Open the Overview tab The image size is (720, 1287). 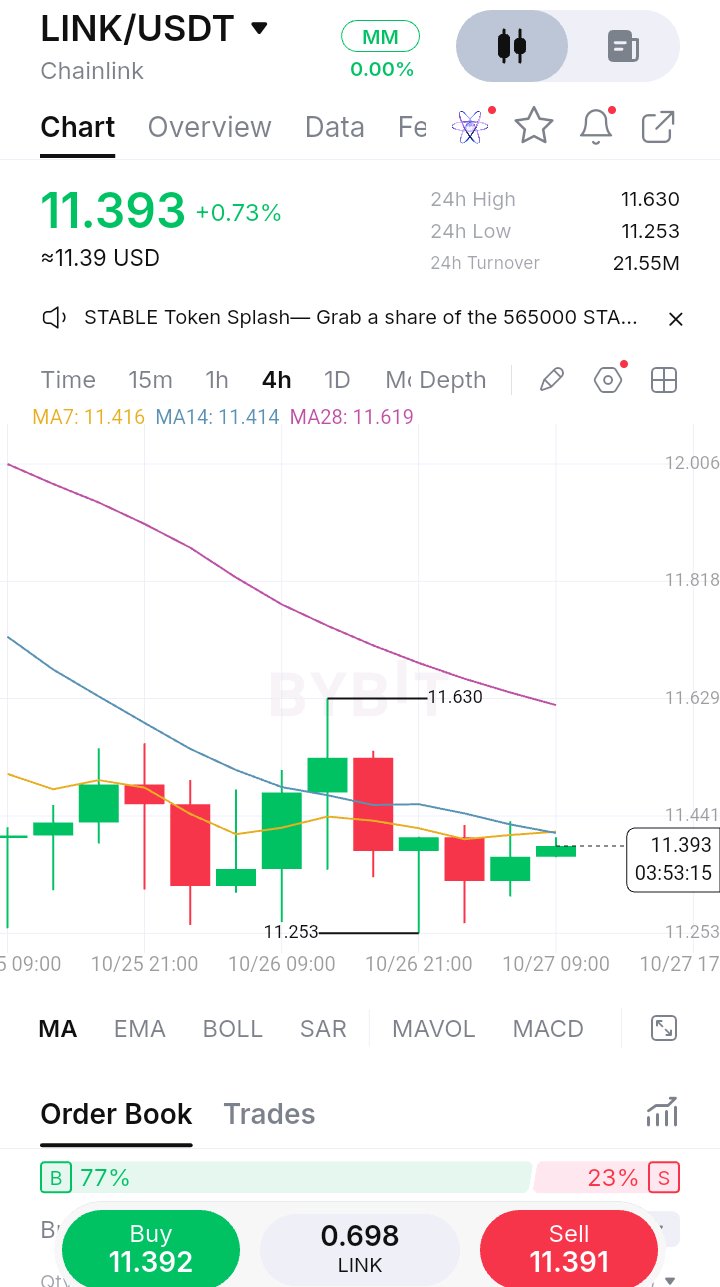point(210,127)
